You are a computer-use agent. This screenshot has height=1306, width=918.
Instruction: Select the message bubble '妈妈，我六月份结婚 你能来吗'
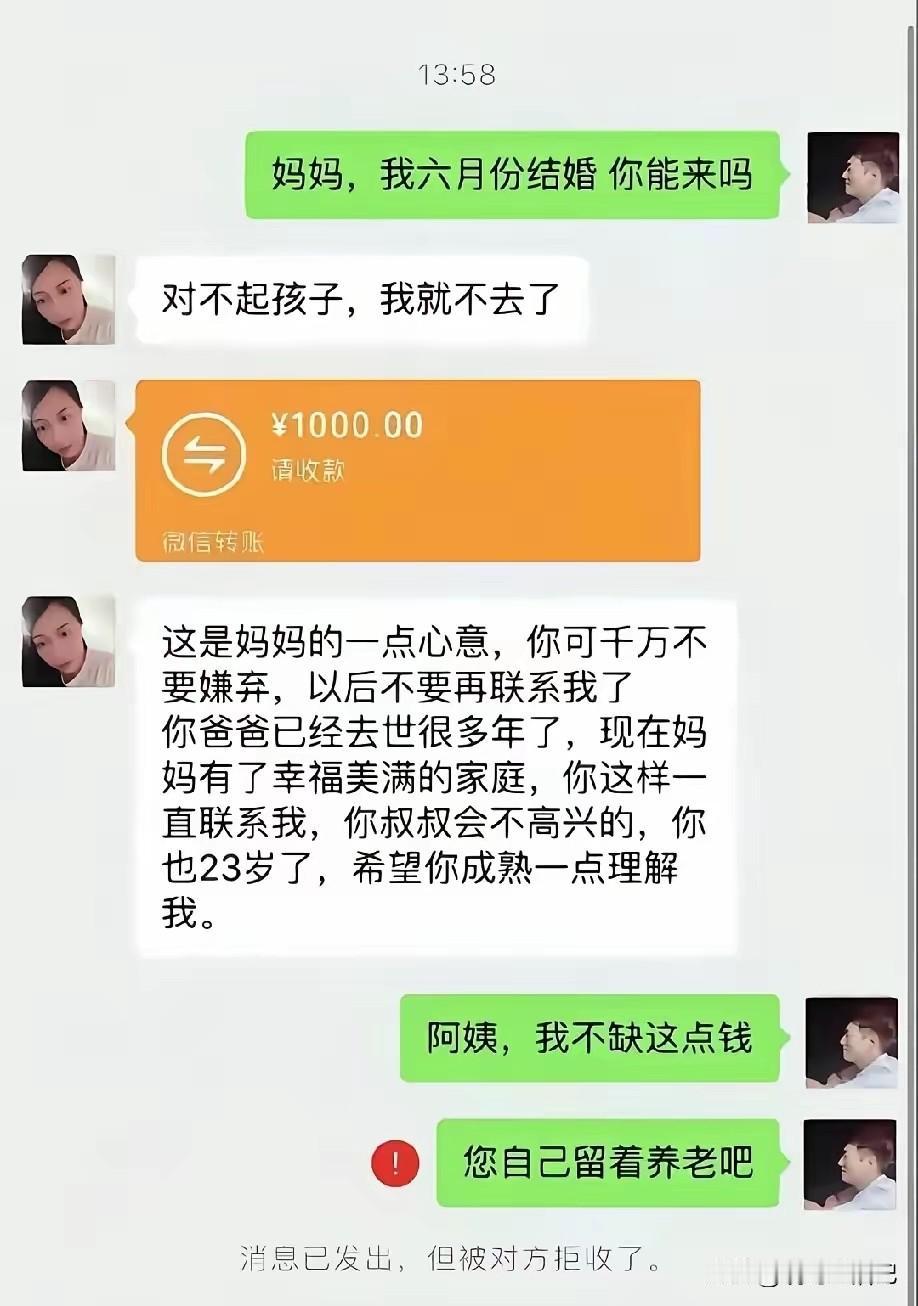(515, 176)
